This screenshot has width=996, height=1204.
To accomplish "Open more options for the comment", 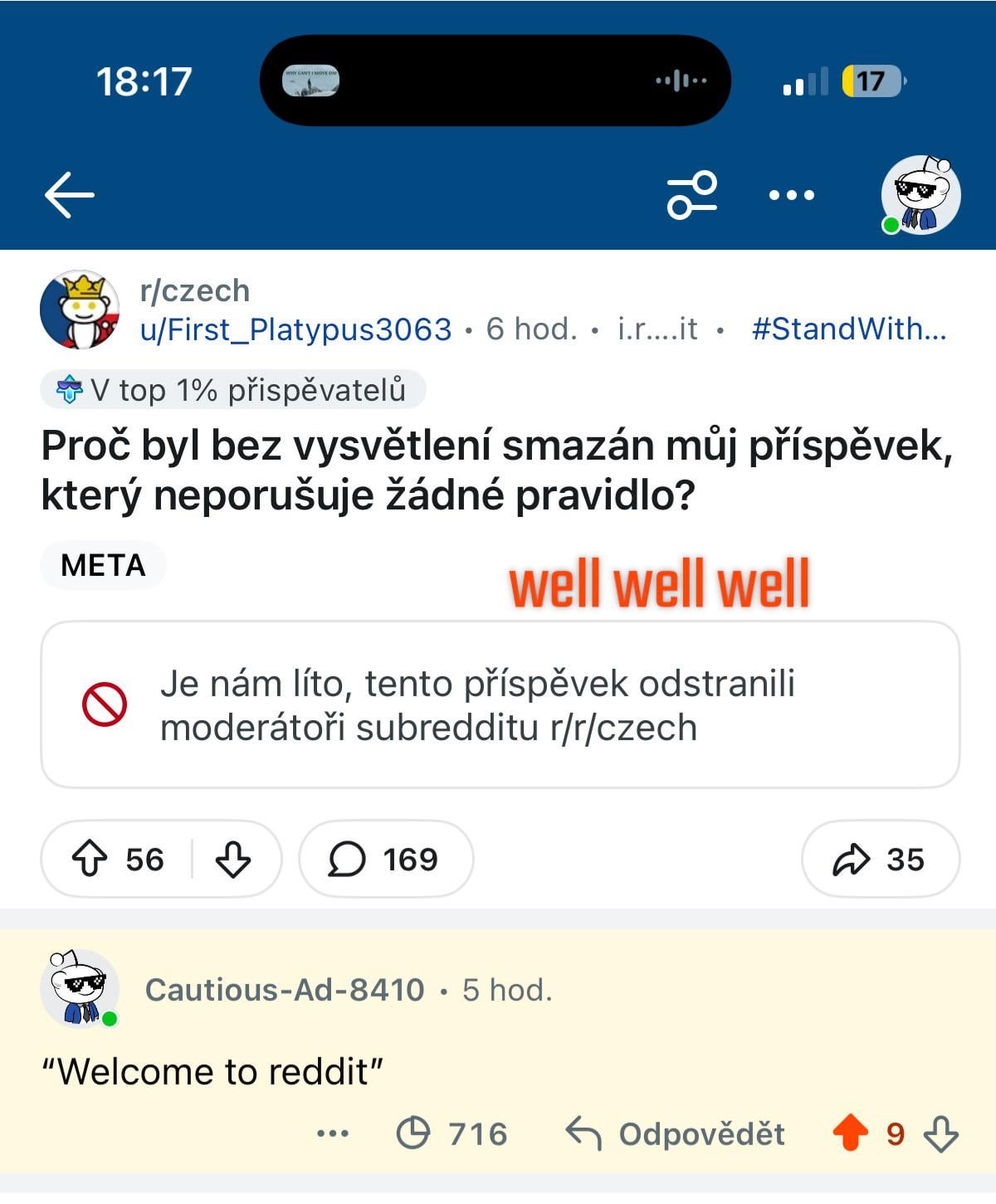I will point(333,1134).
